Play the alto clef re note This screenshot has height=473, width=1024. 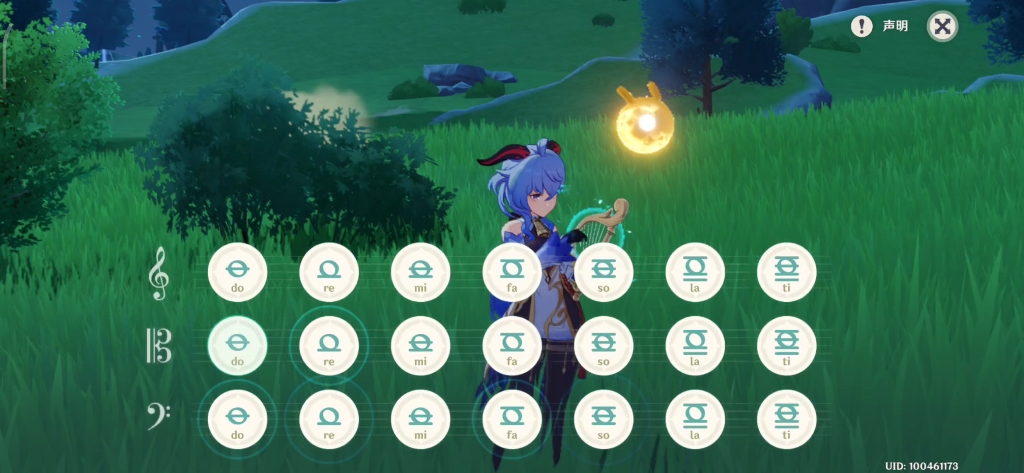pos(329,345)
